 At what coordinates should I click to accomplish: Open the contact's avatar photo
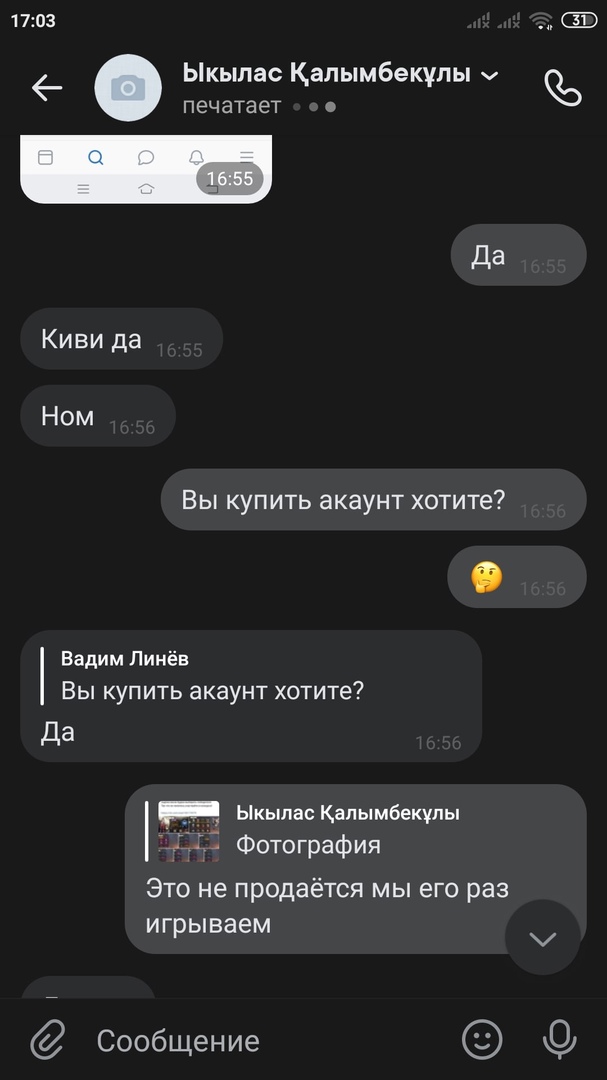coord(128,88)
